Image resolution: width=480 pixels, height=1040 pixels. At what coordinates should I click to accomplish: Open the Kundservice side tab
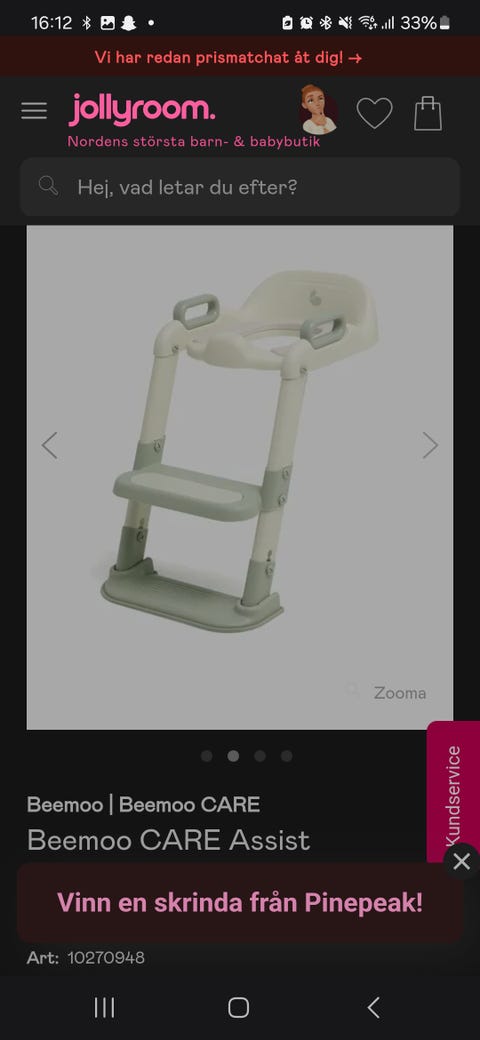click(453, 795)
